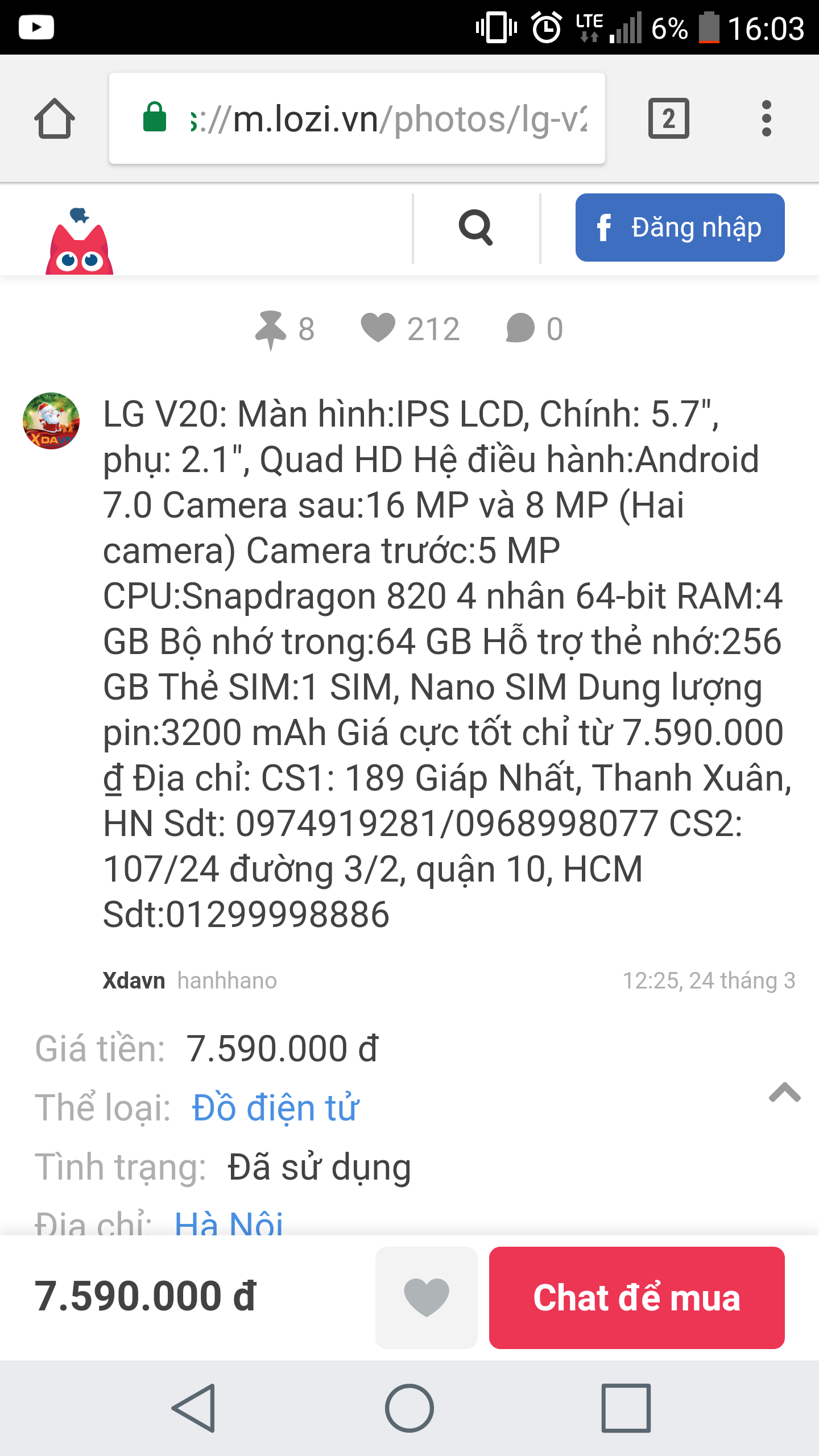Jump back to top with the up chevron

(x=784, y=1092)
